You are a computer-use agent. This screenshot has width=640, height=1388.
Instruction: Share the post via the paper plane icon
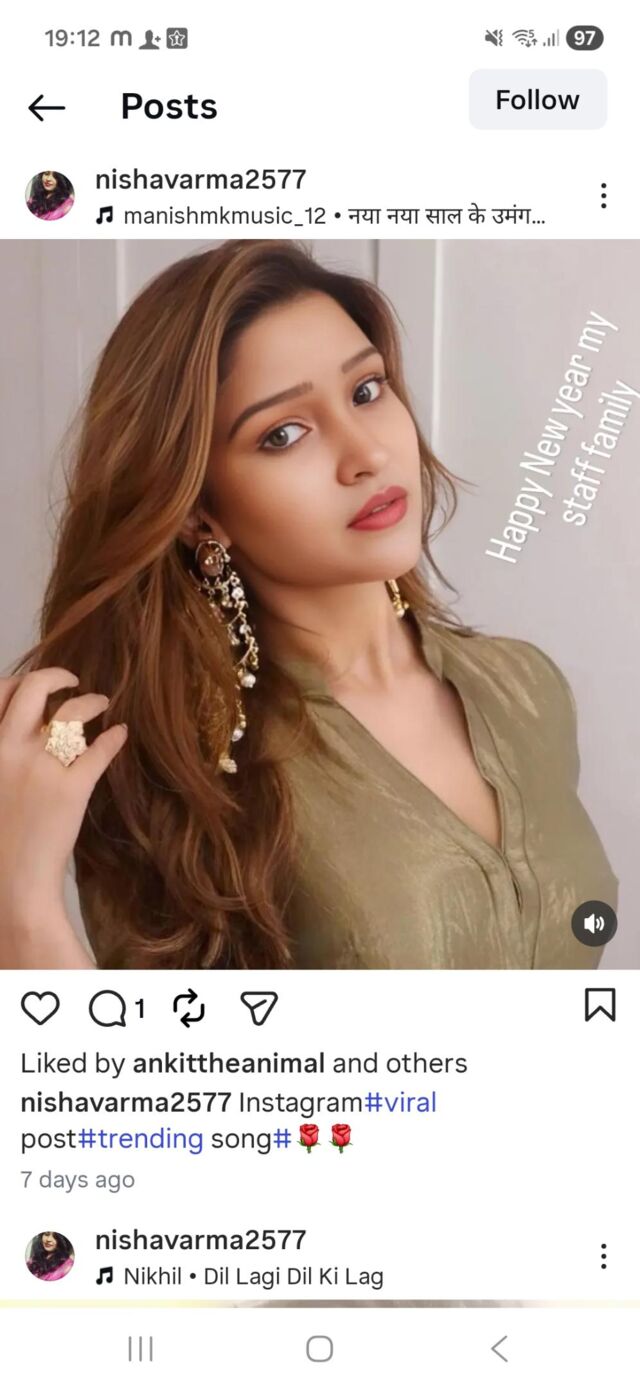click(x=259, y=1009)
